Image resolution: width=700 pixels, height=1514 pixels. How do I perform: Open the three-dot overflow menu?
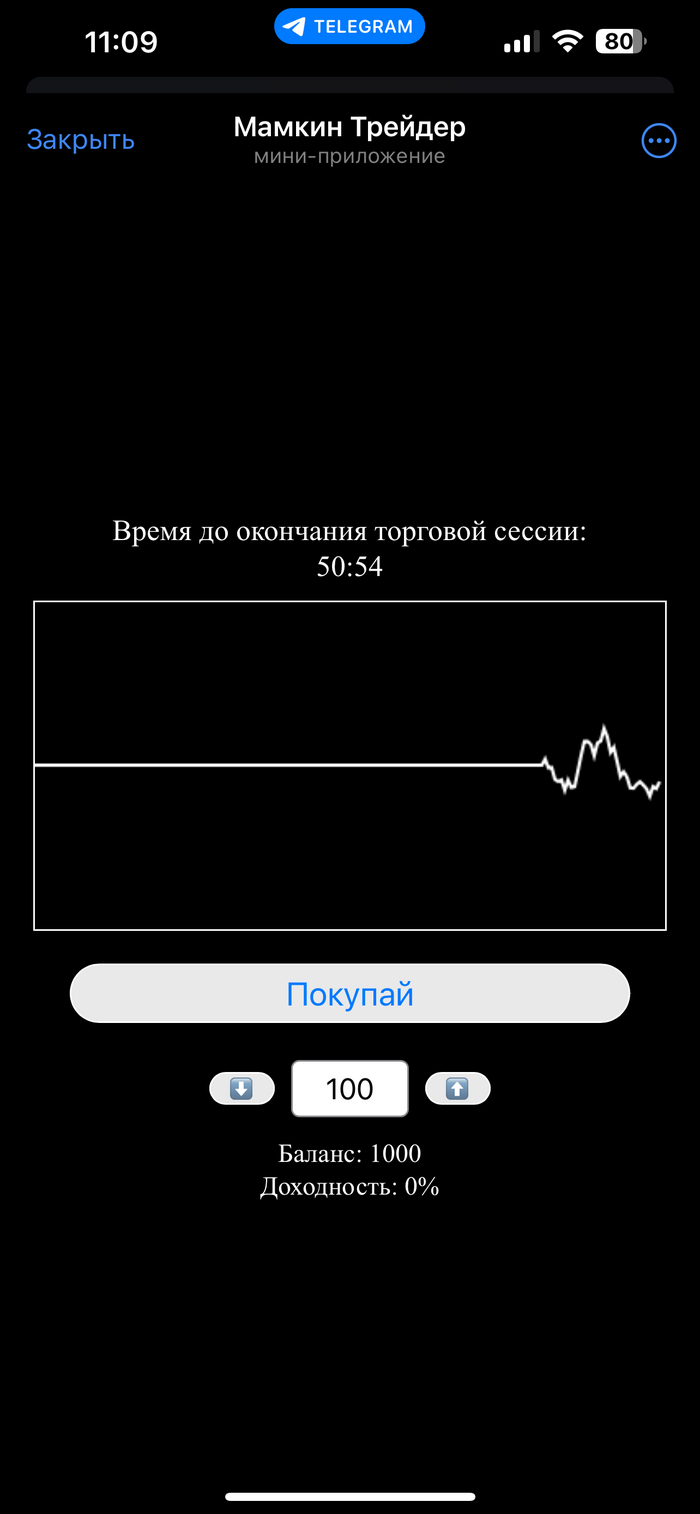point(658,141)
